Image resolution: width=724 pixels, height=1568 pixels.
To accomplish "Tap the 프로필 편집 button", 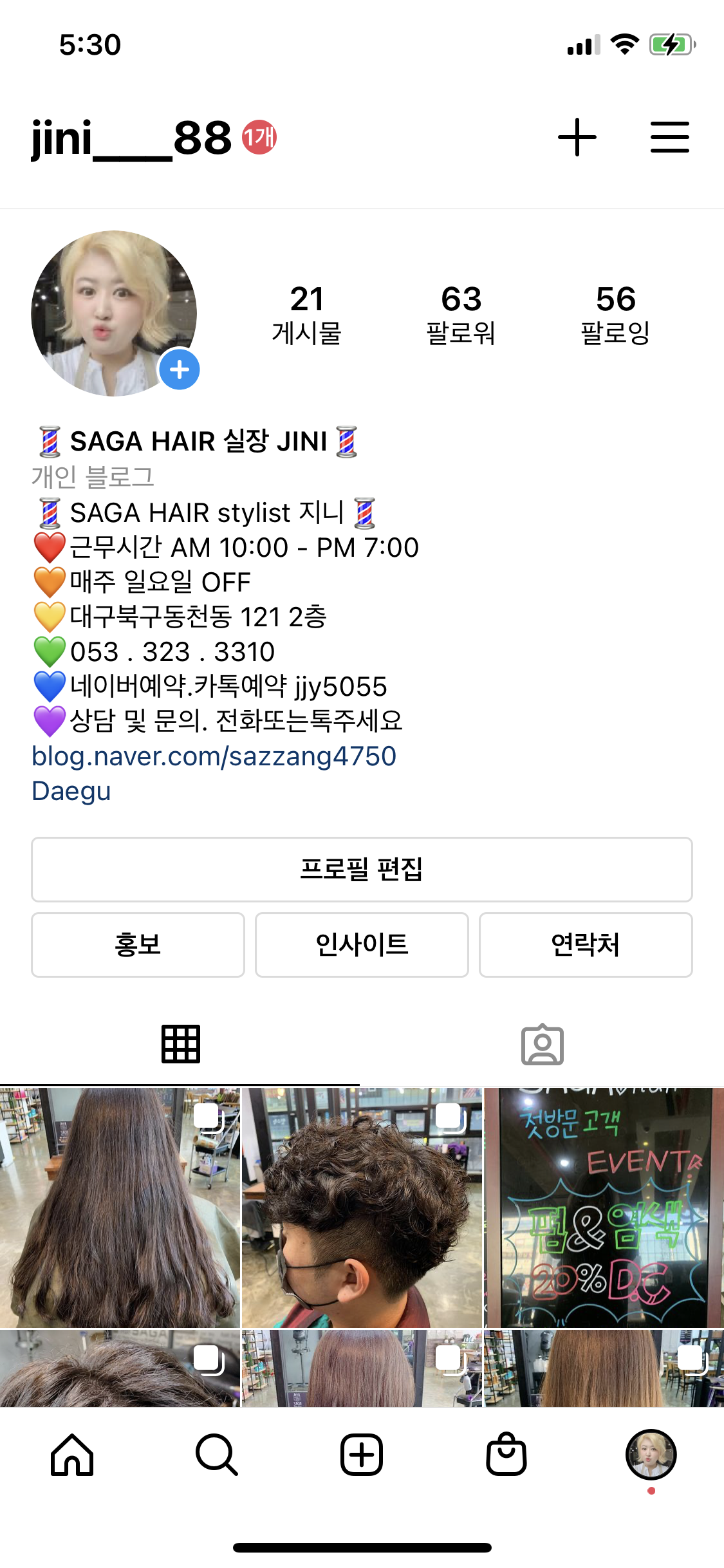I will coord(362,870).
